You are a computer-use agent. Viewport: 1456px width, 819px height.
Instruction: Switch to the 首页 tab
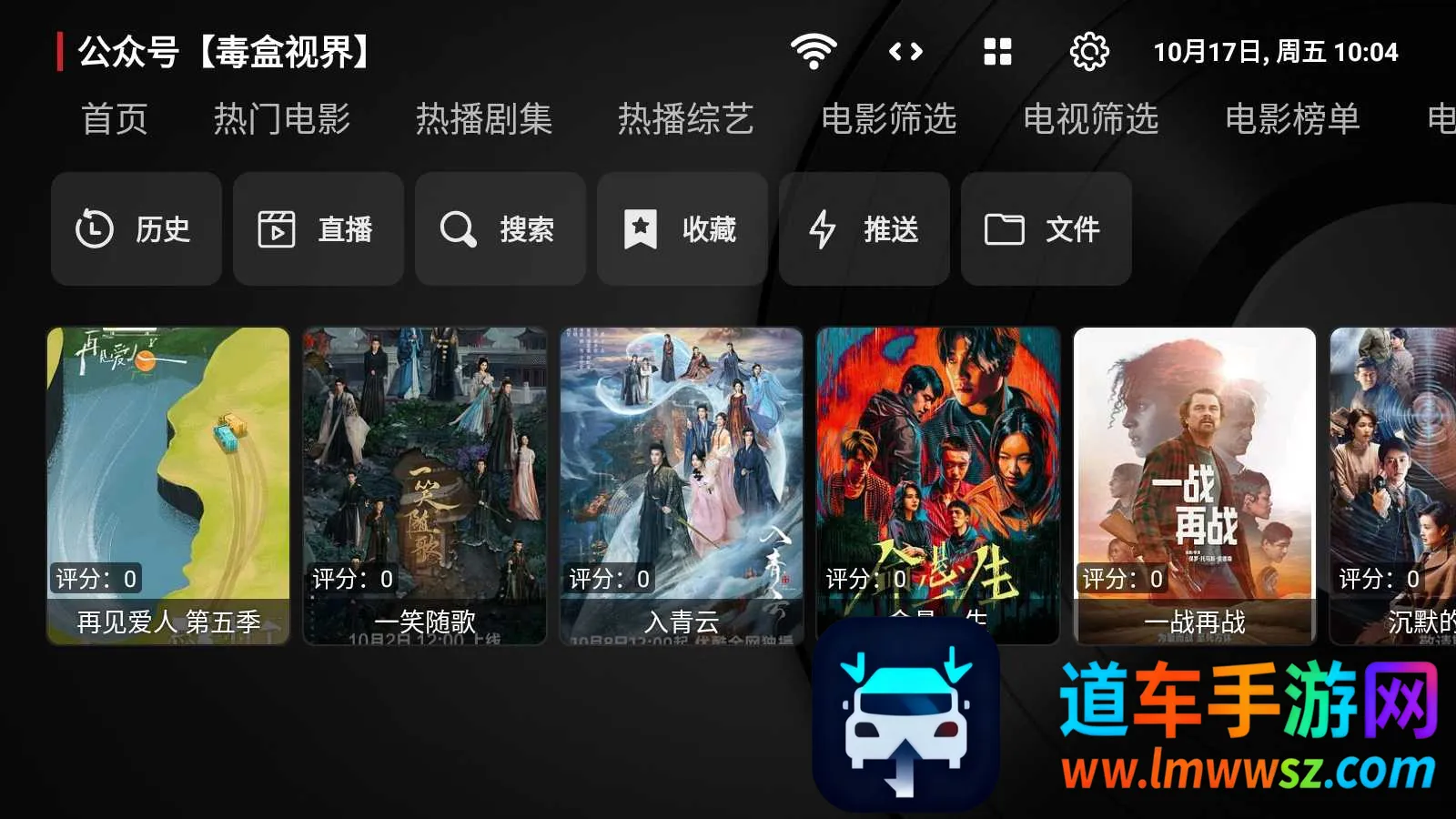(x=115, y=119)
